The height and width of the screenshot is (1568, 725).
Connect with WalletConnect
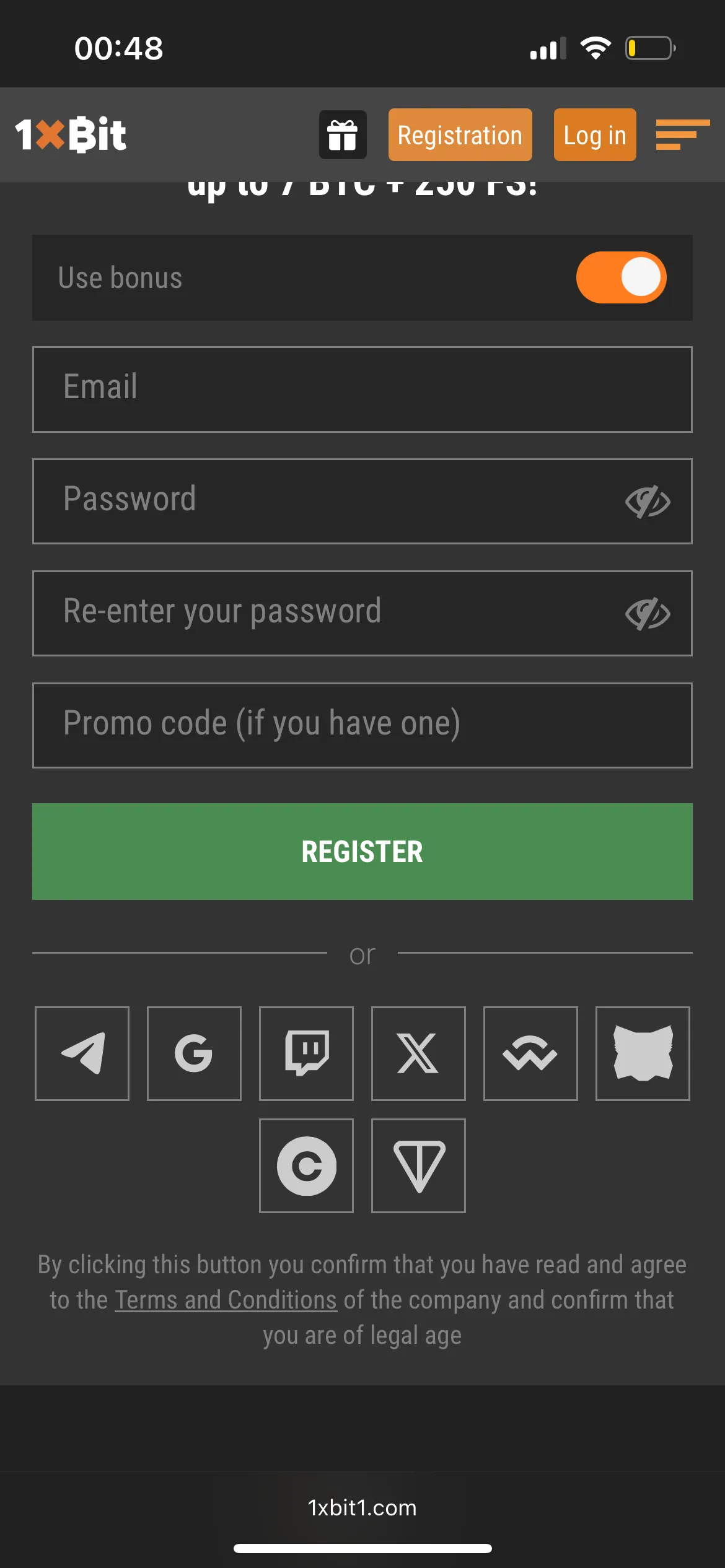(530, 1053)
